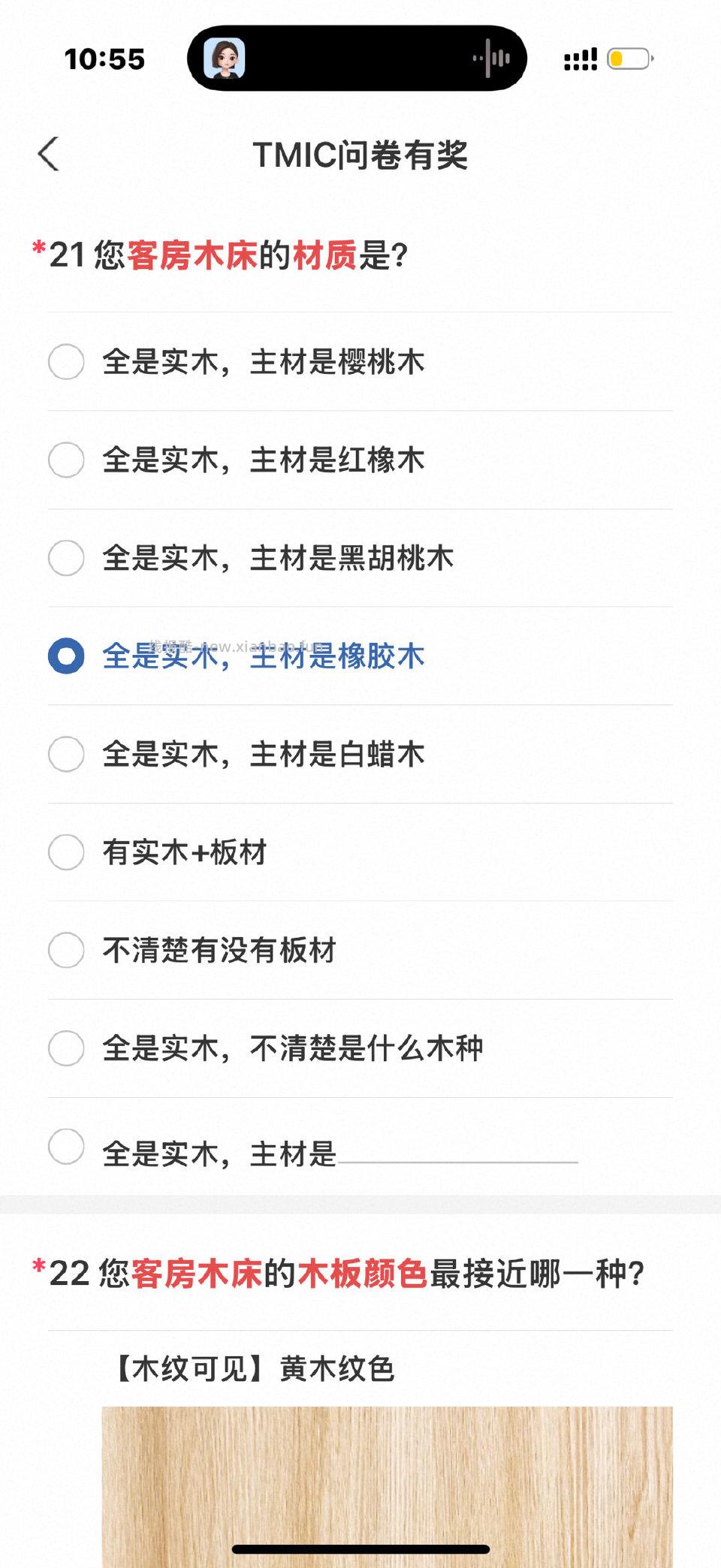The image size is (721, 1568).
Task: Tap the blank line to enter a custom wood type
Action: tap(458, 1150)
